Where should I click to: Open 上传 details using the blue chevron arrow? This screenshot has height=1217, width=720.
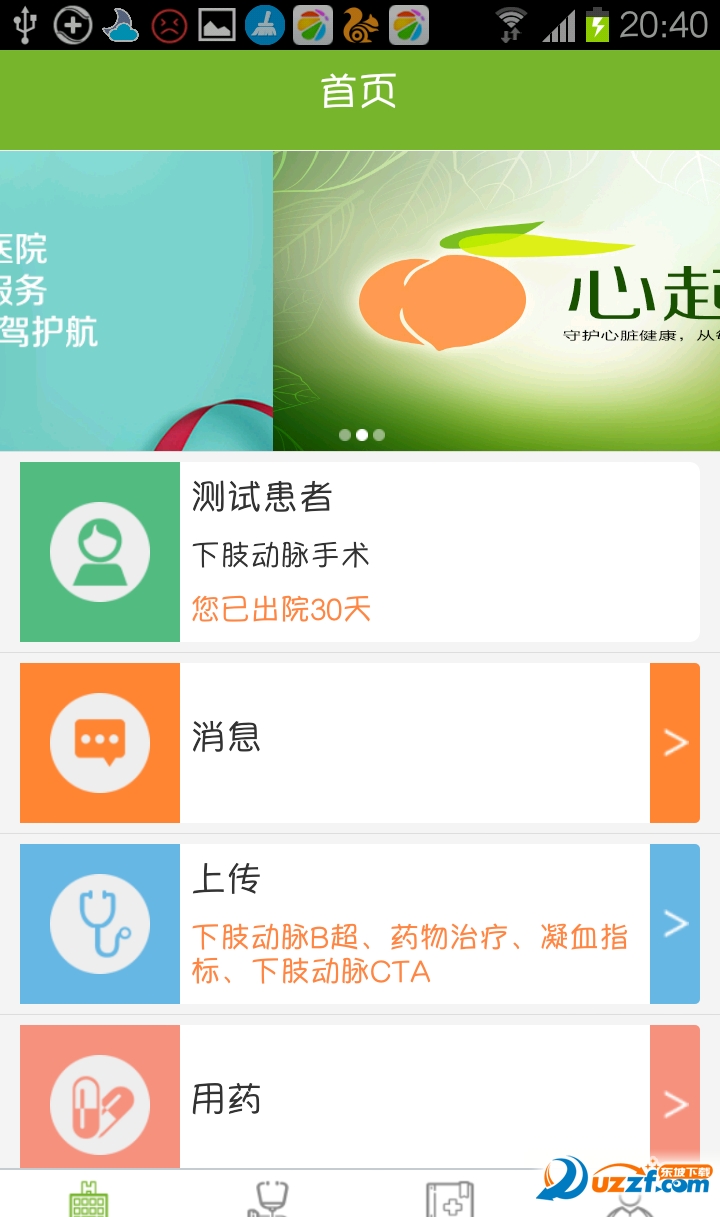click(675, 924)
